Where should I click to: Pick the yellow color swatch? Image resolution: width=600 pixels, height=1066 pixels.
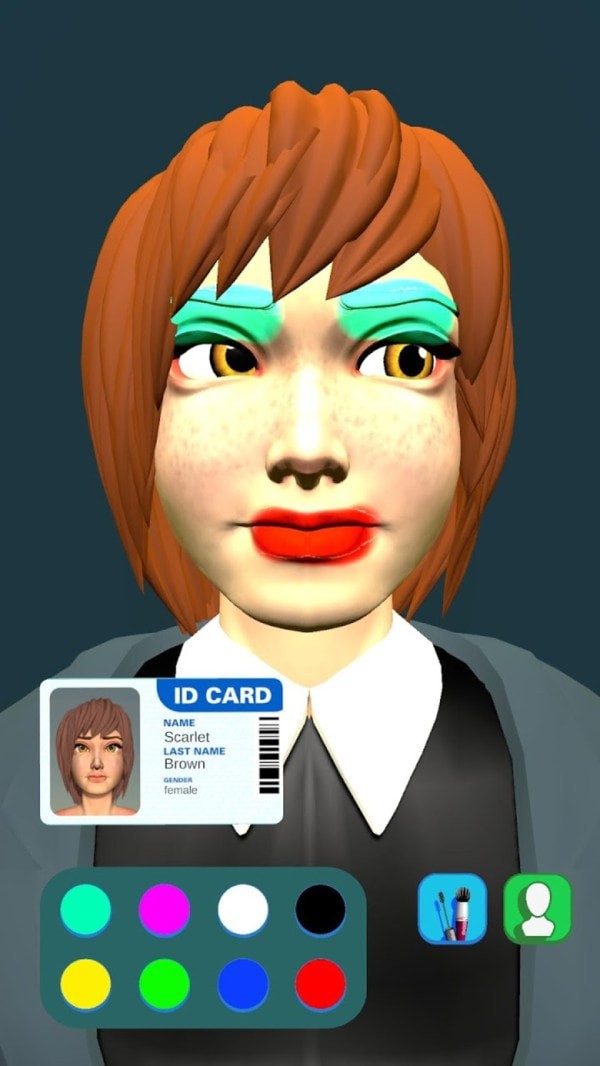pos(85,984)
